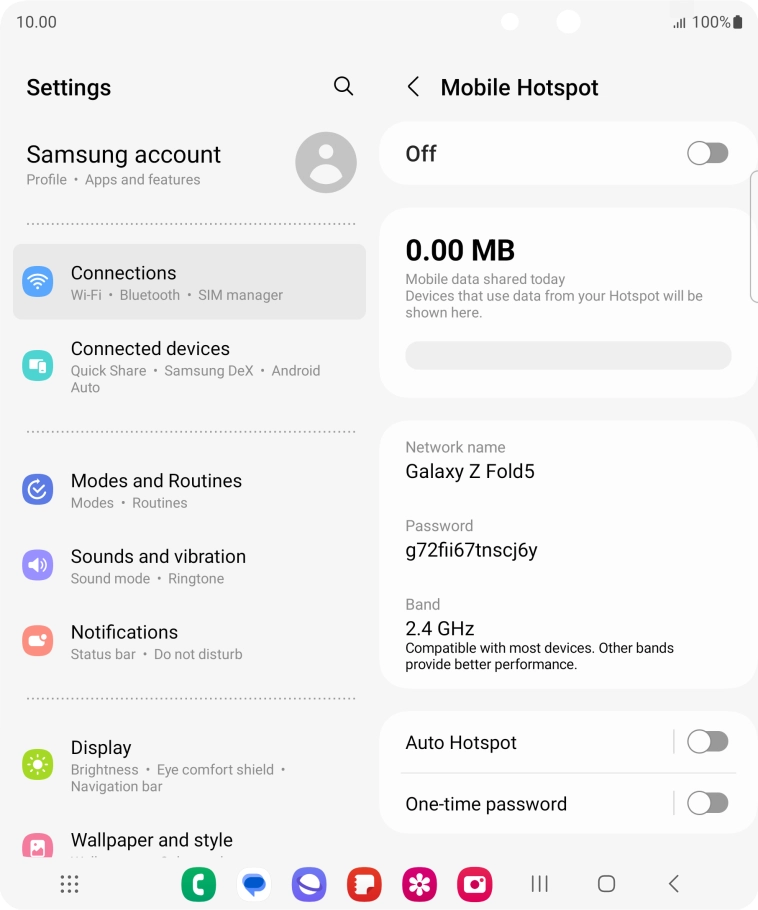Open the Camera app from taskbar

474,884
